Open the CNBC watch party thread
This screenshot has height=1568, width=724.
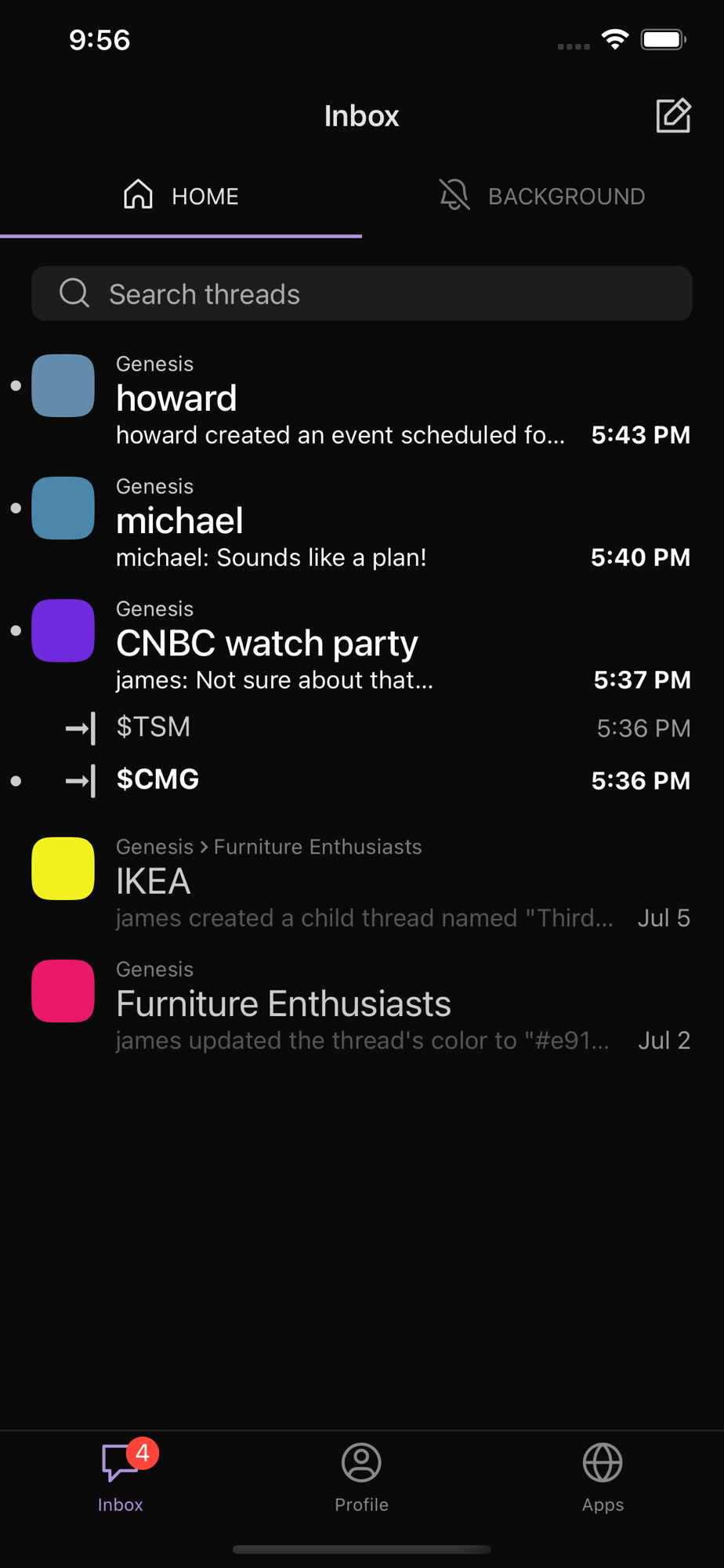[360, 644]
